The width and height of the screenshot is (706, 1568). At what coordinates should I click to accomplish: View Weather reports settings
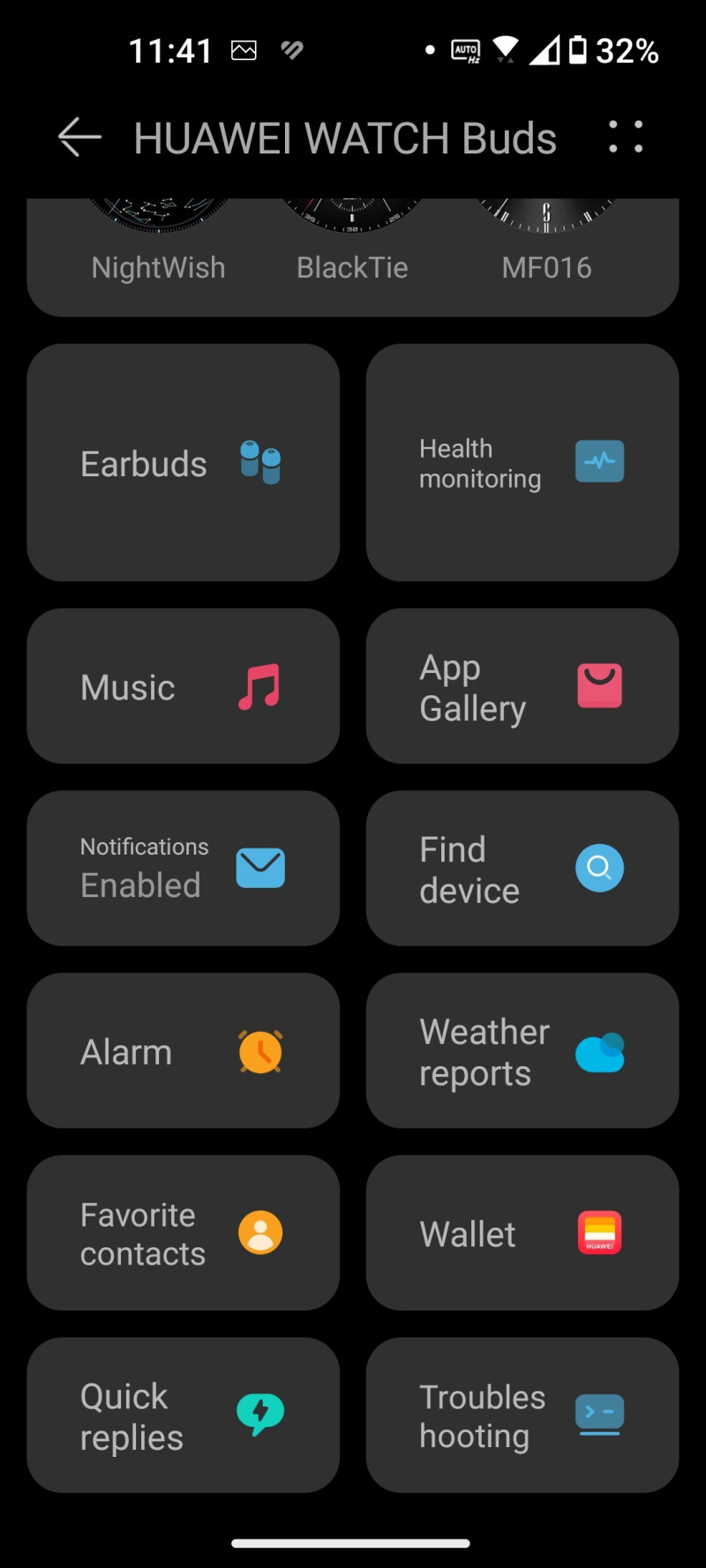[522, 1050]
